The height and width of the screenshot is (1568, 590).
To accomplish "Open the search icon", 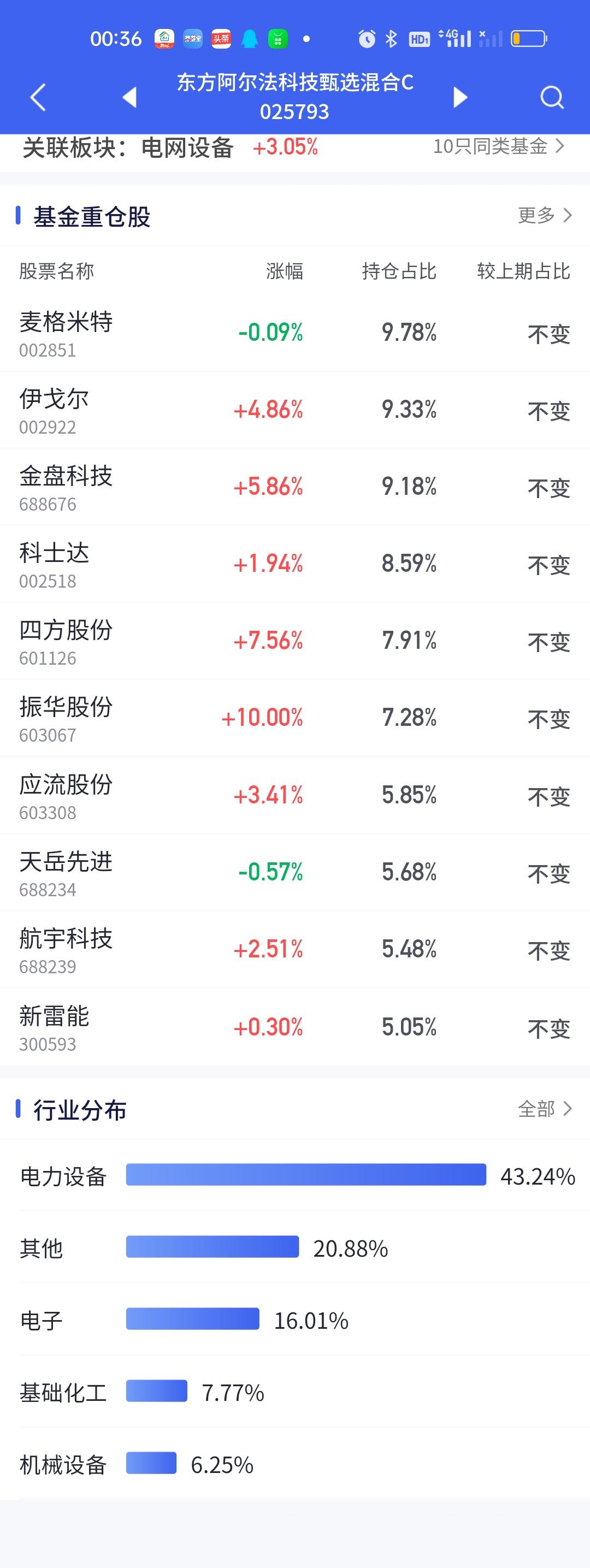I will (552, 97).
